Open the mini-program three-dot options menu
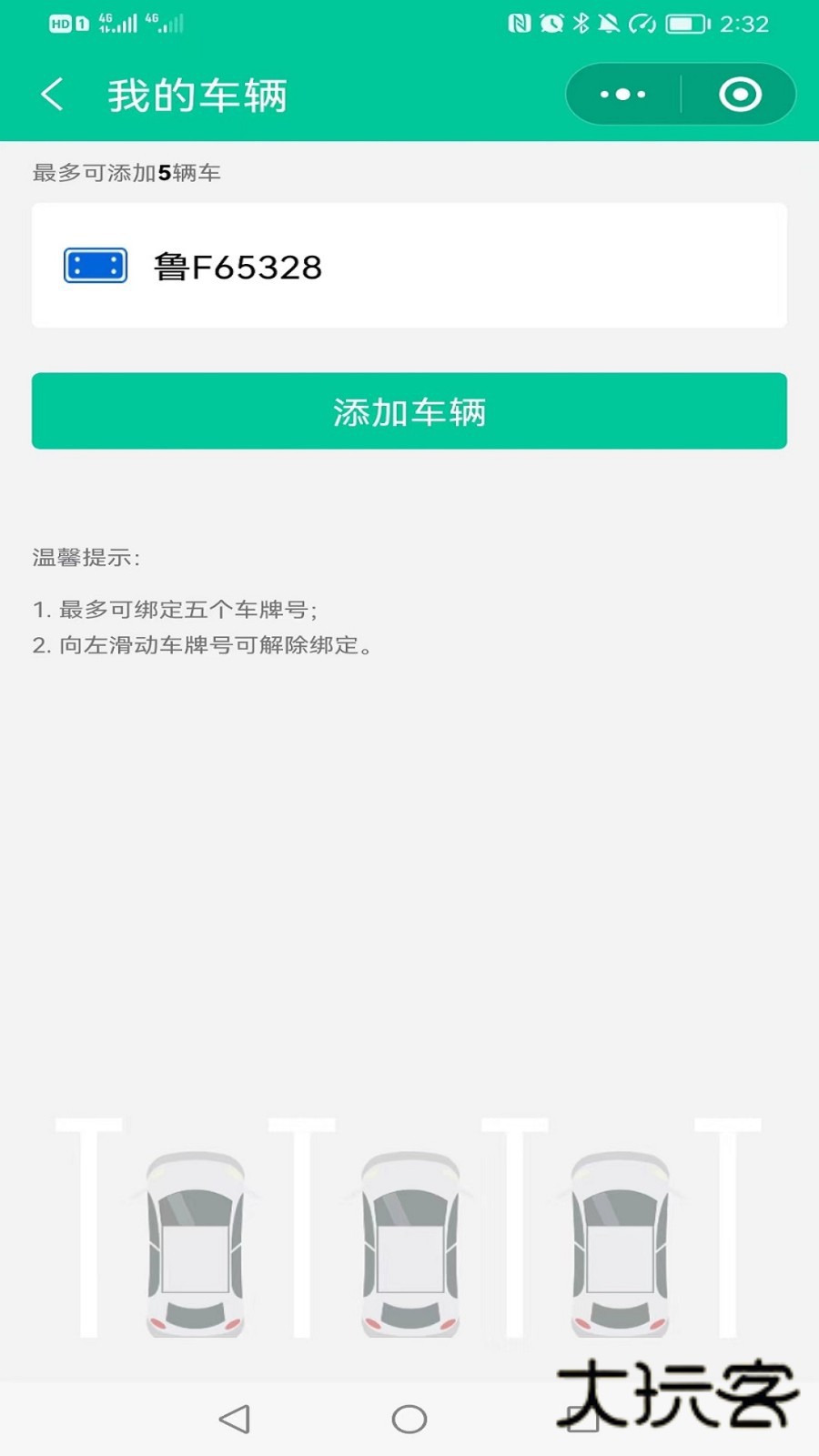This screenshot has height=1456, width=819. [x=622, y=94]
